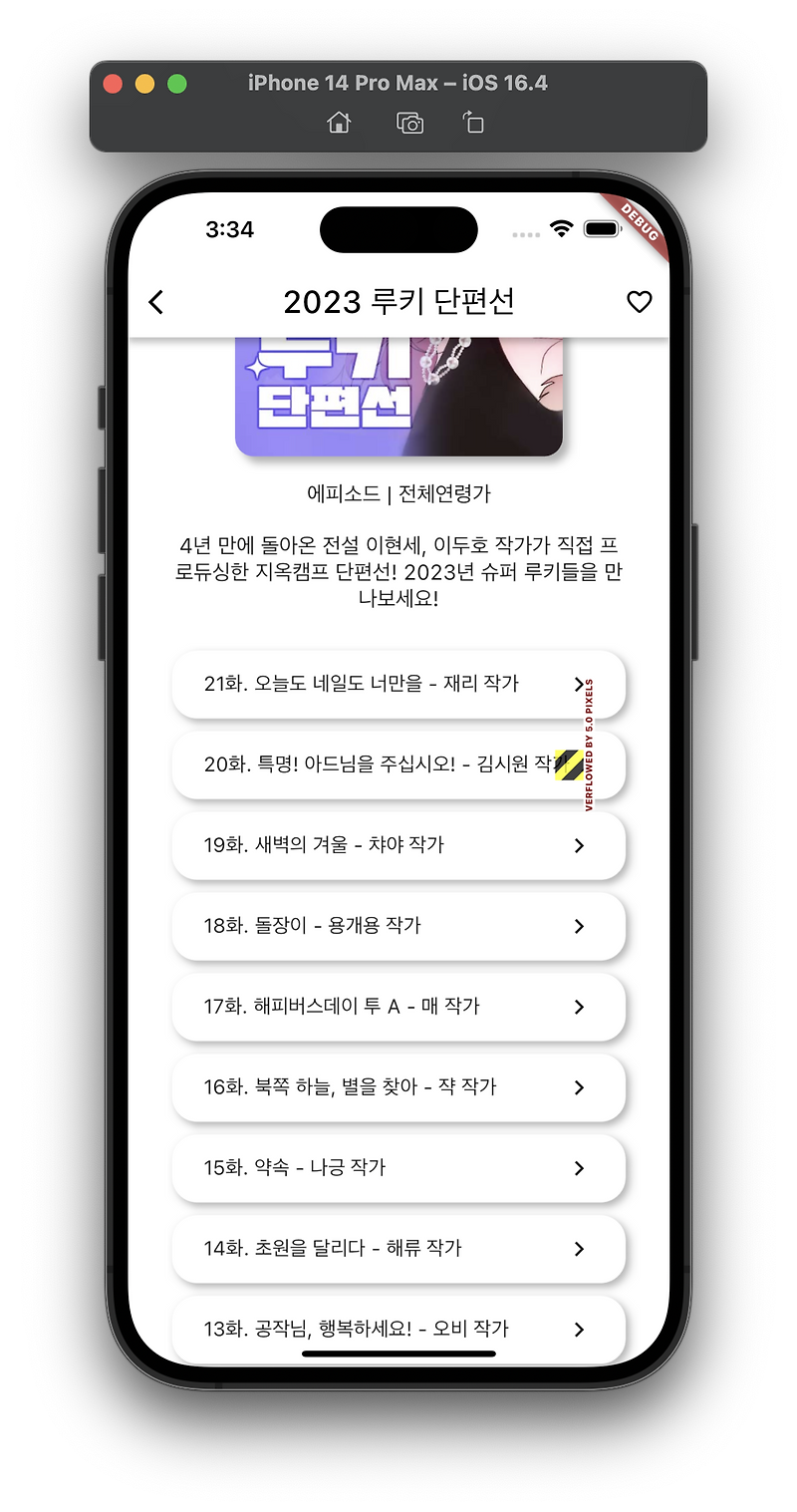Open episode 20화 특명! 아드님을 주십시오!
797x1512 pixels.
pos(398,764)
